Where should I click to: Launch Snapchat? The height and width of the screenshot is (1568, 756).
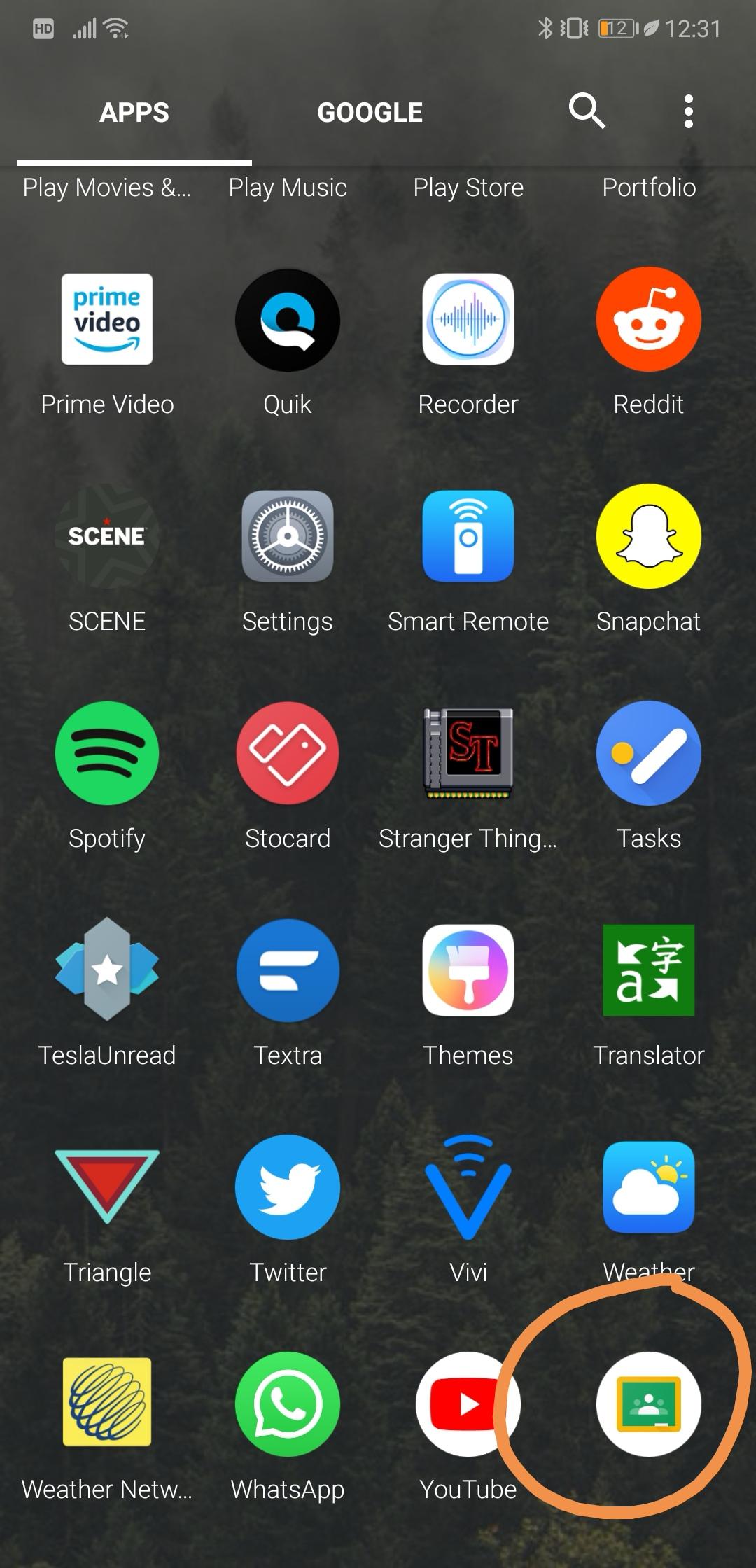(x=648, y=535)
